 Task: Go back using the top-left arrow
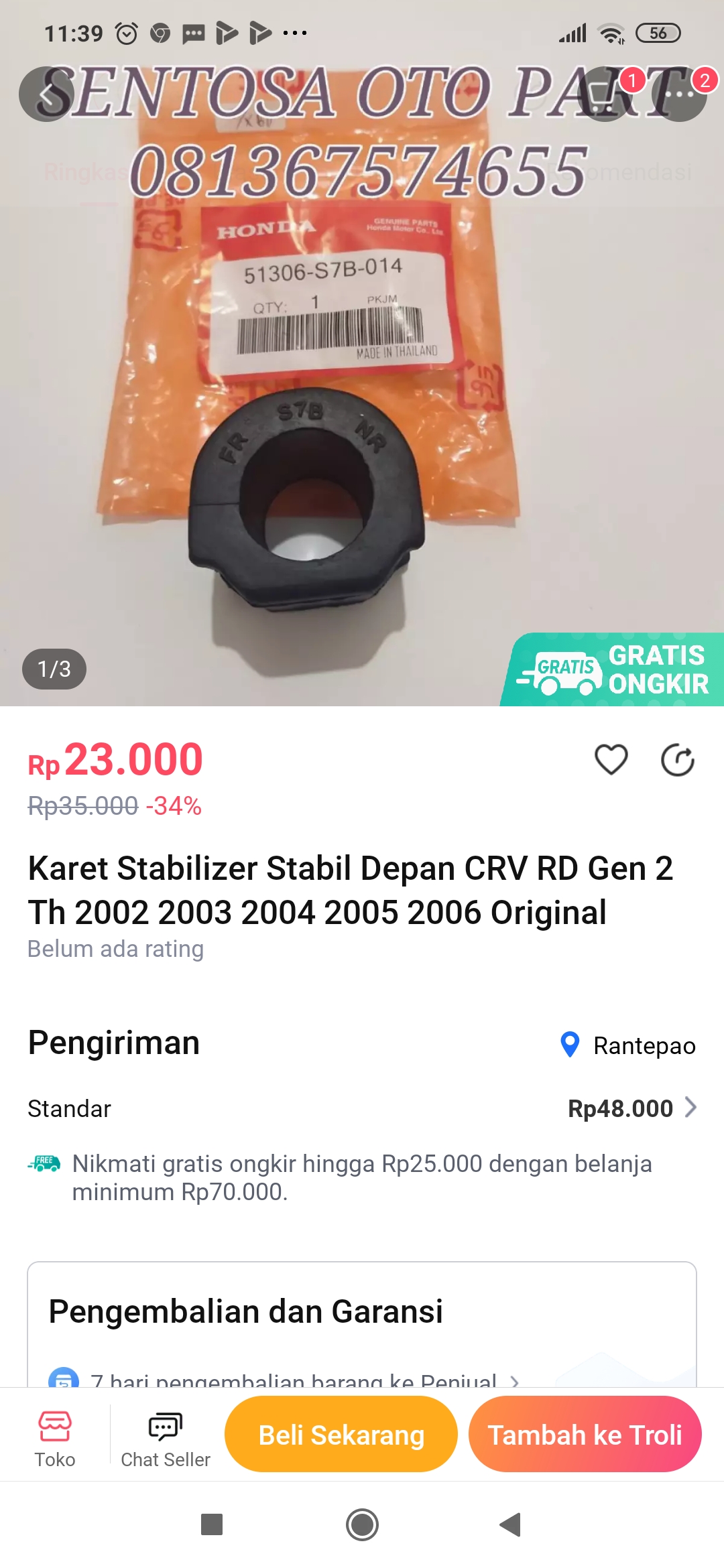click(x=46, y=94)
